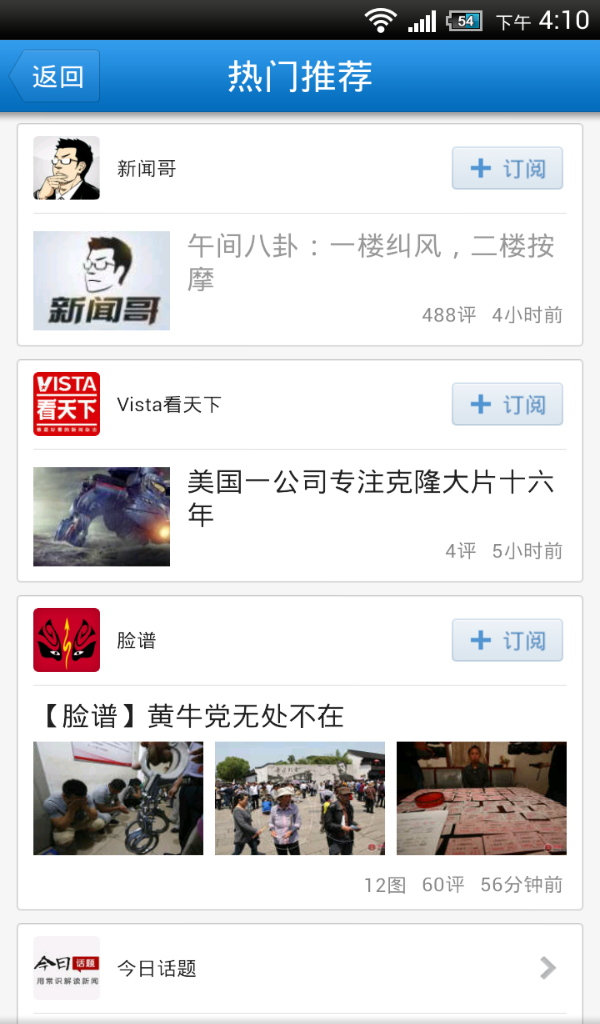Open the 今日话题 row

[x=300, y=968]
